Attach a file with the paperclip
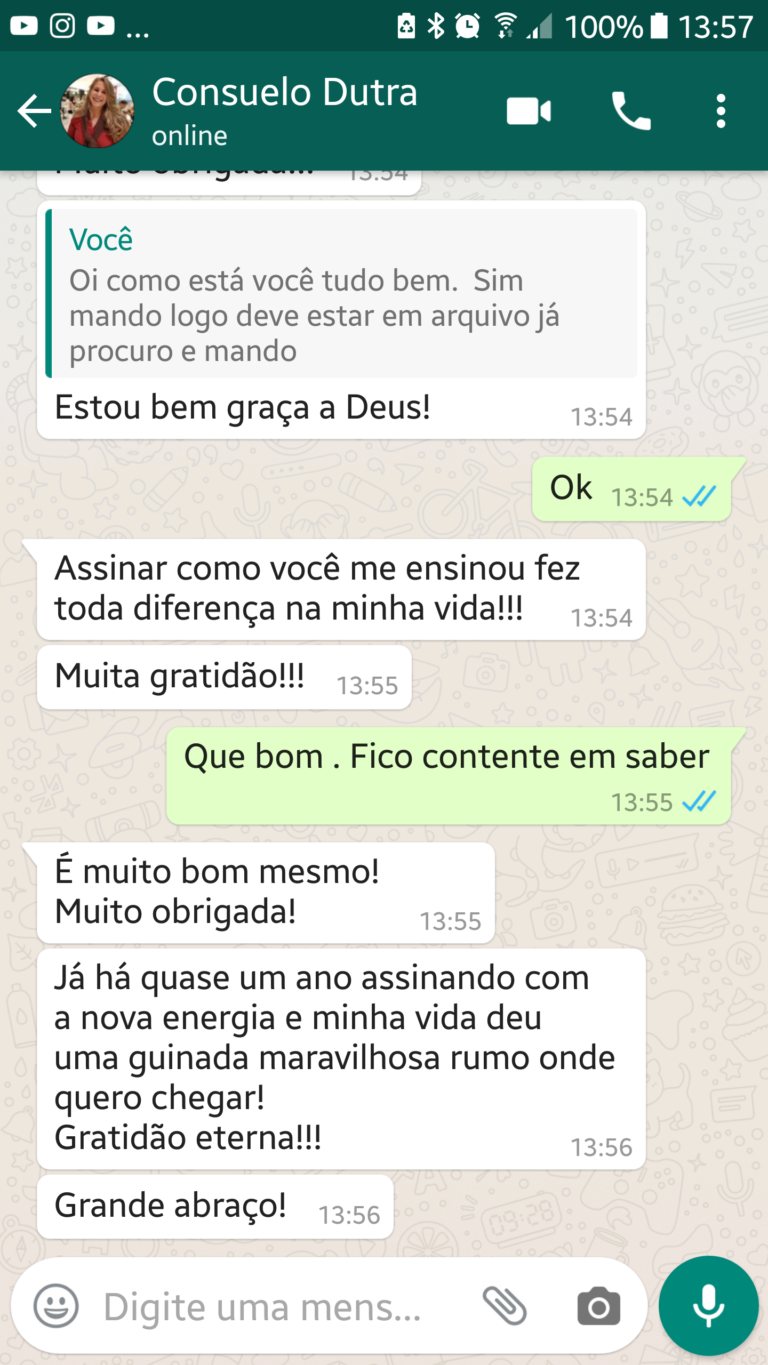The width and height of the screenshot is (768, 1365). click(x=504, y=1306)
